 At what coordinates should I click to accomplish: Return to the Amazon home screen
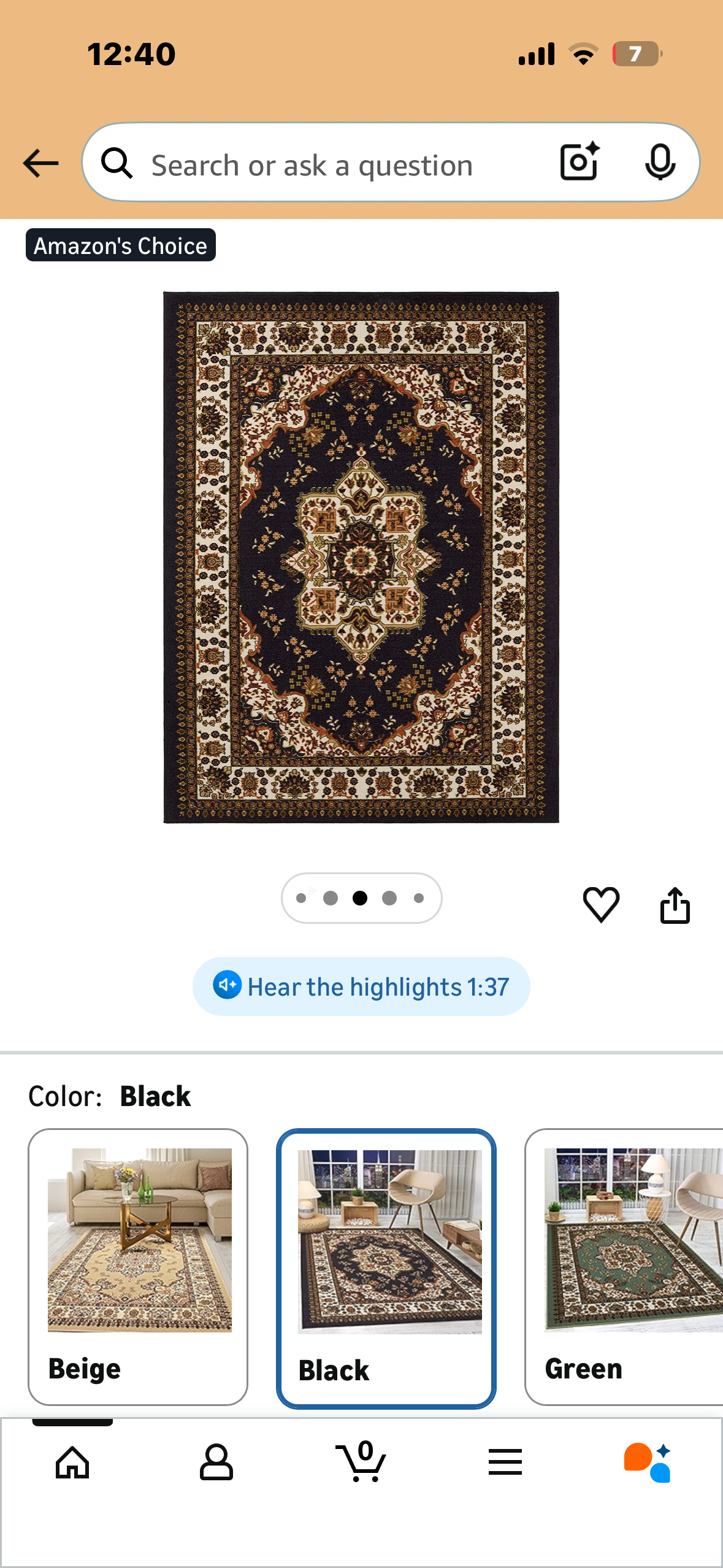[x=72, y=1463]
